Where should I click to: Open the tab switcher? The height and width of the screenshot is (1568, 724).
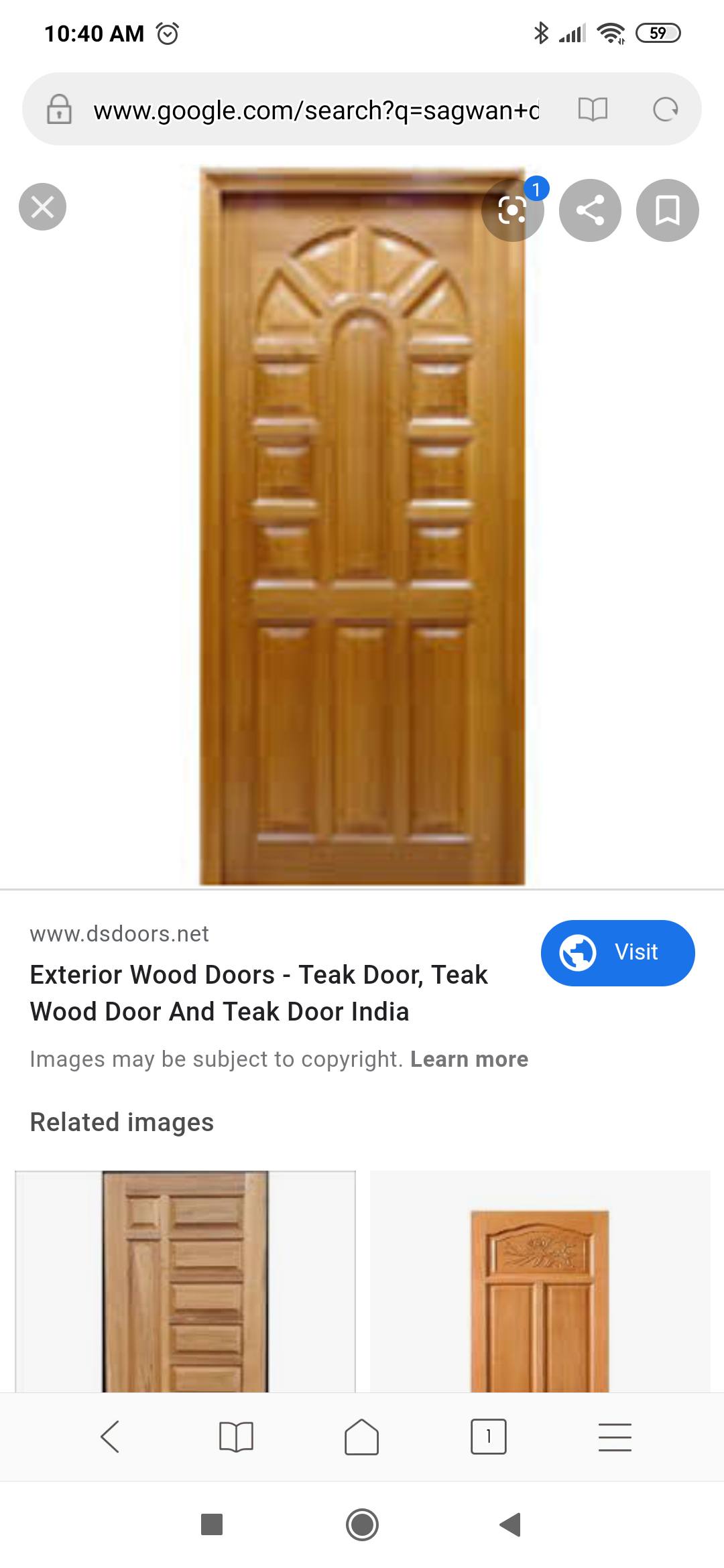(x=489, y=1437)
